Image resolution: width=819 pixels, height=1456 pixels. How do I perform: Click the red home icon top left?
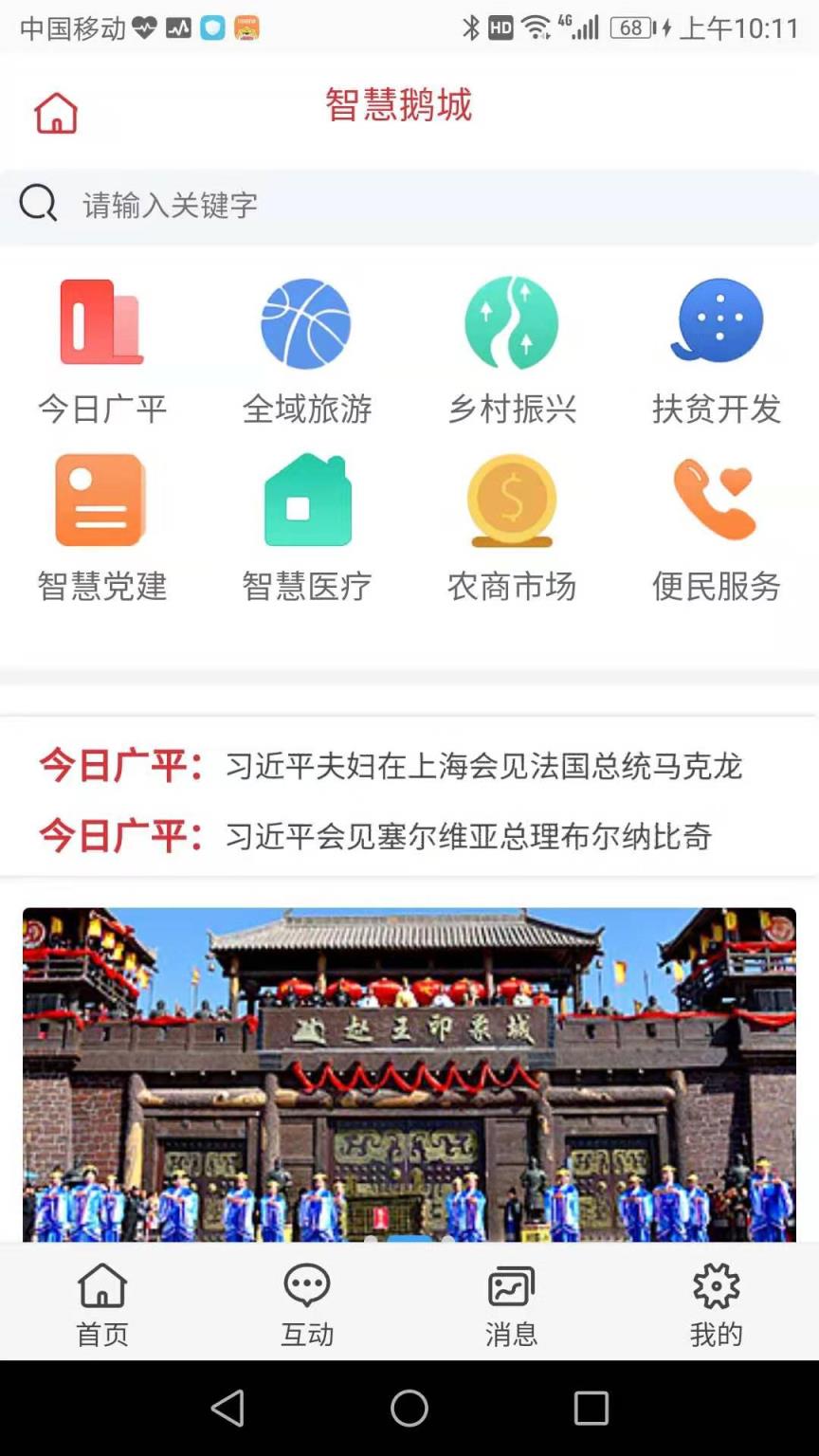tap(55, 112)
